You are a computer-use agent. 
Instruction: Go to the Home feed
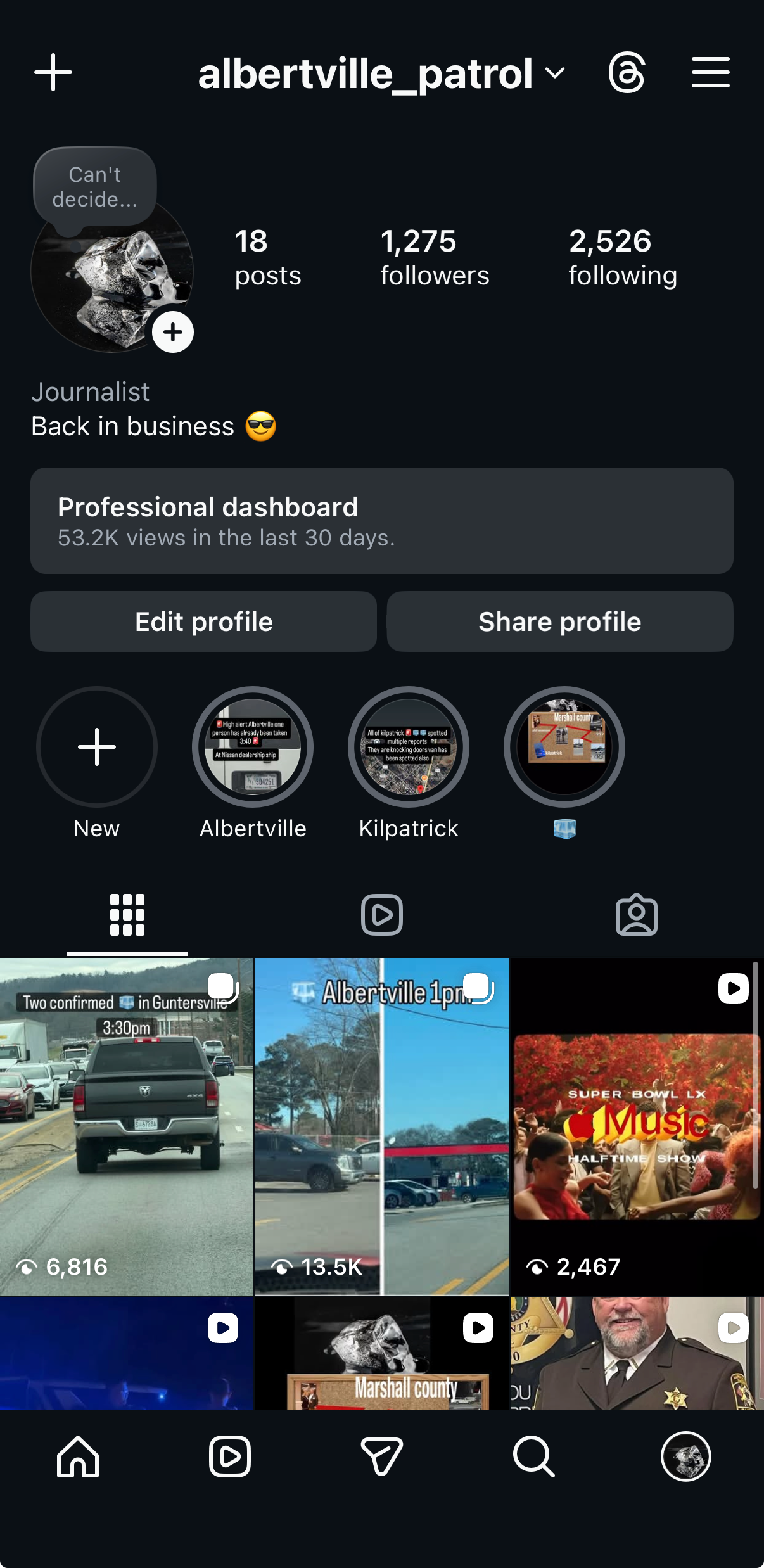point(78,1456)
